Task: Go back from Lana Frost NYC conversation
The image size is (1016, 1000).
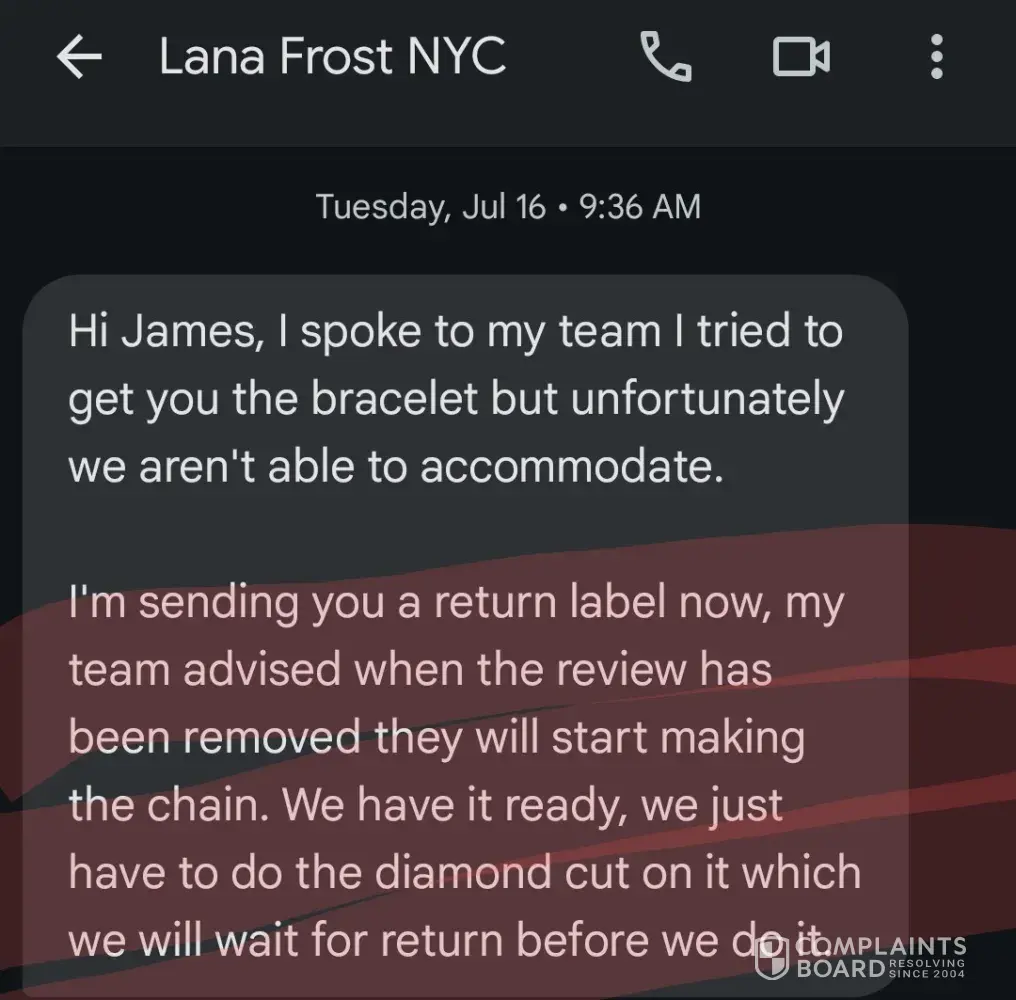Action: click(80, 58)
